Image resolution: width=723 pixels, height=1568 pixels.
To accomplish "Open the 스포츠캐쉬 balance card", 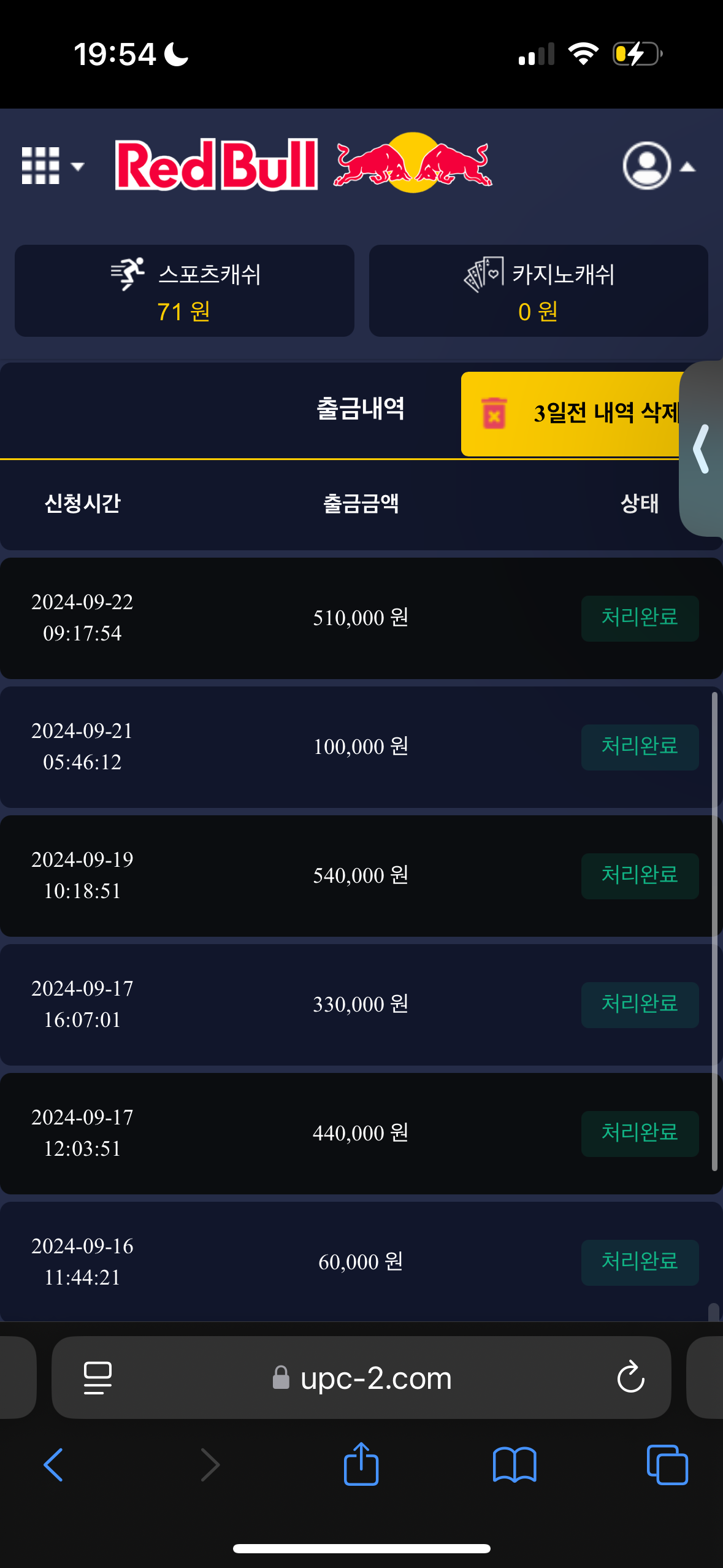I will 185,291.
